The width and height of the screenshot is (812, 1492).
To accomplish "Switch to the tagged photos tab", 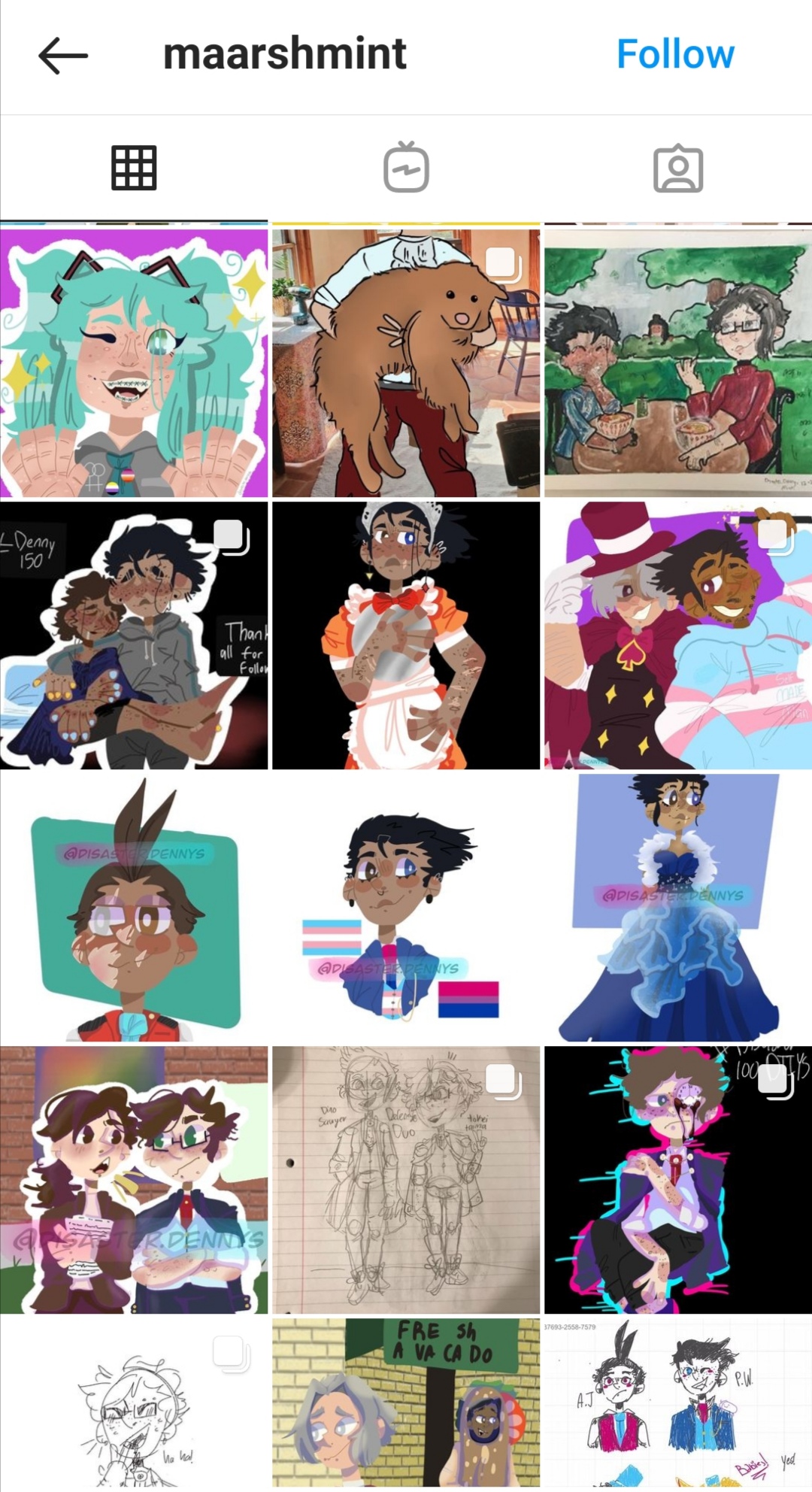I will coord(678,168).
